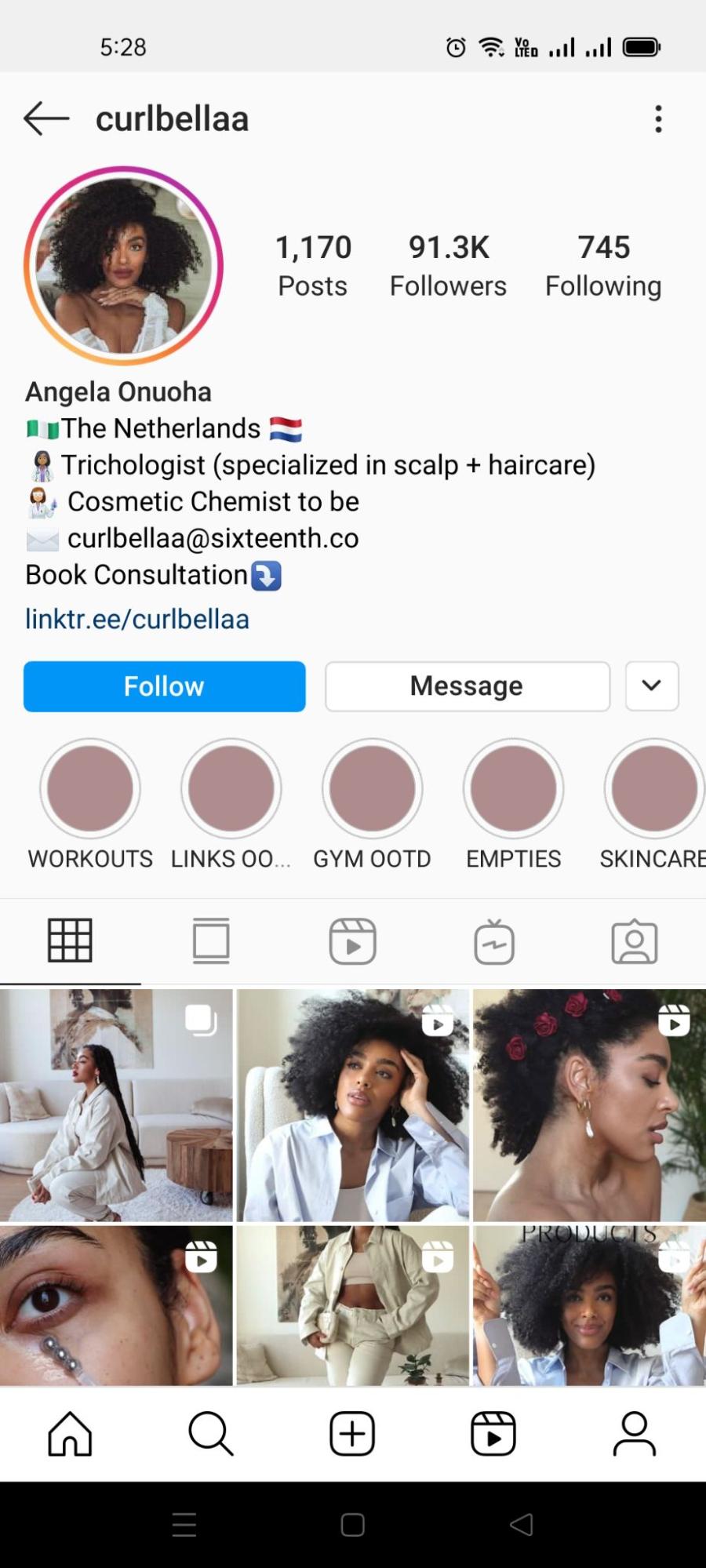
Task: Switch to the tagged photos tab
Action: pyautogui.click(x=634, y=940)
